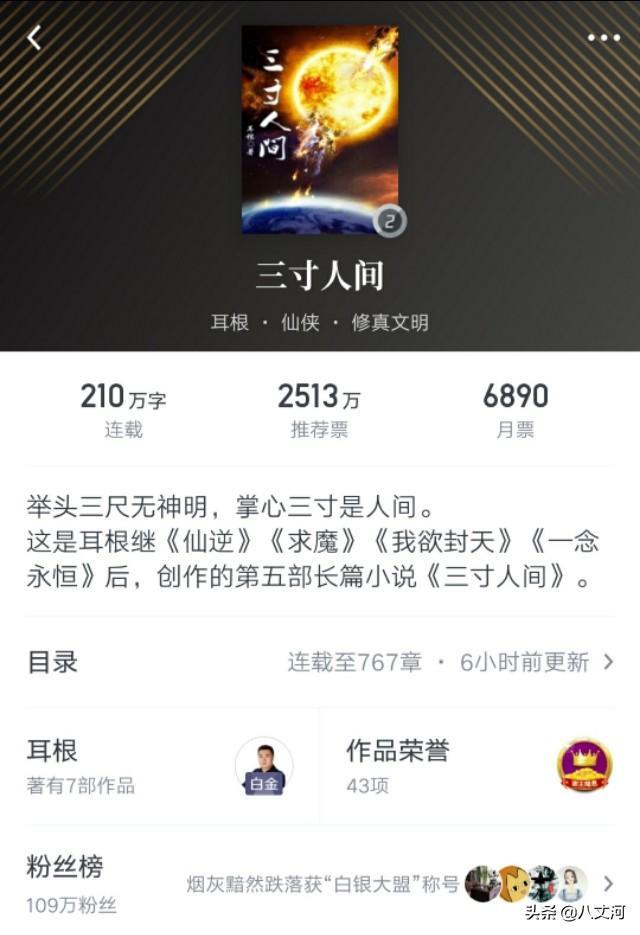Viewport: 640px width, 935px height.
Task: View author 耳根's profile card
Action: [160, 766]
